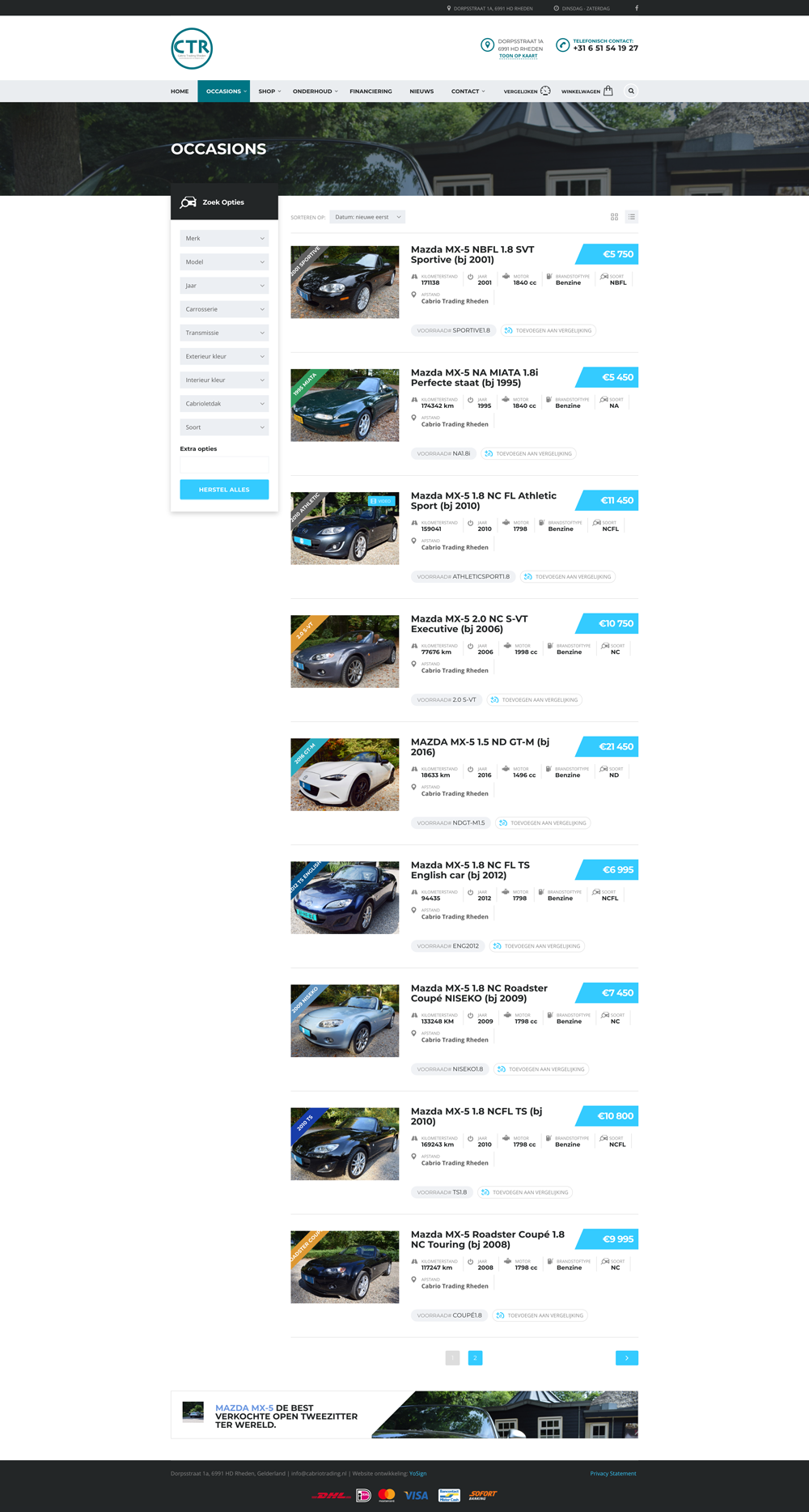Open the Vergelijken compare page
Viewport: 809px width, 1512px height.
[527, 91]
